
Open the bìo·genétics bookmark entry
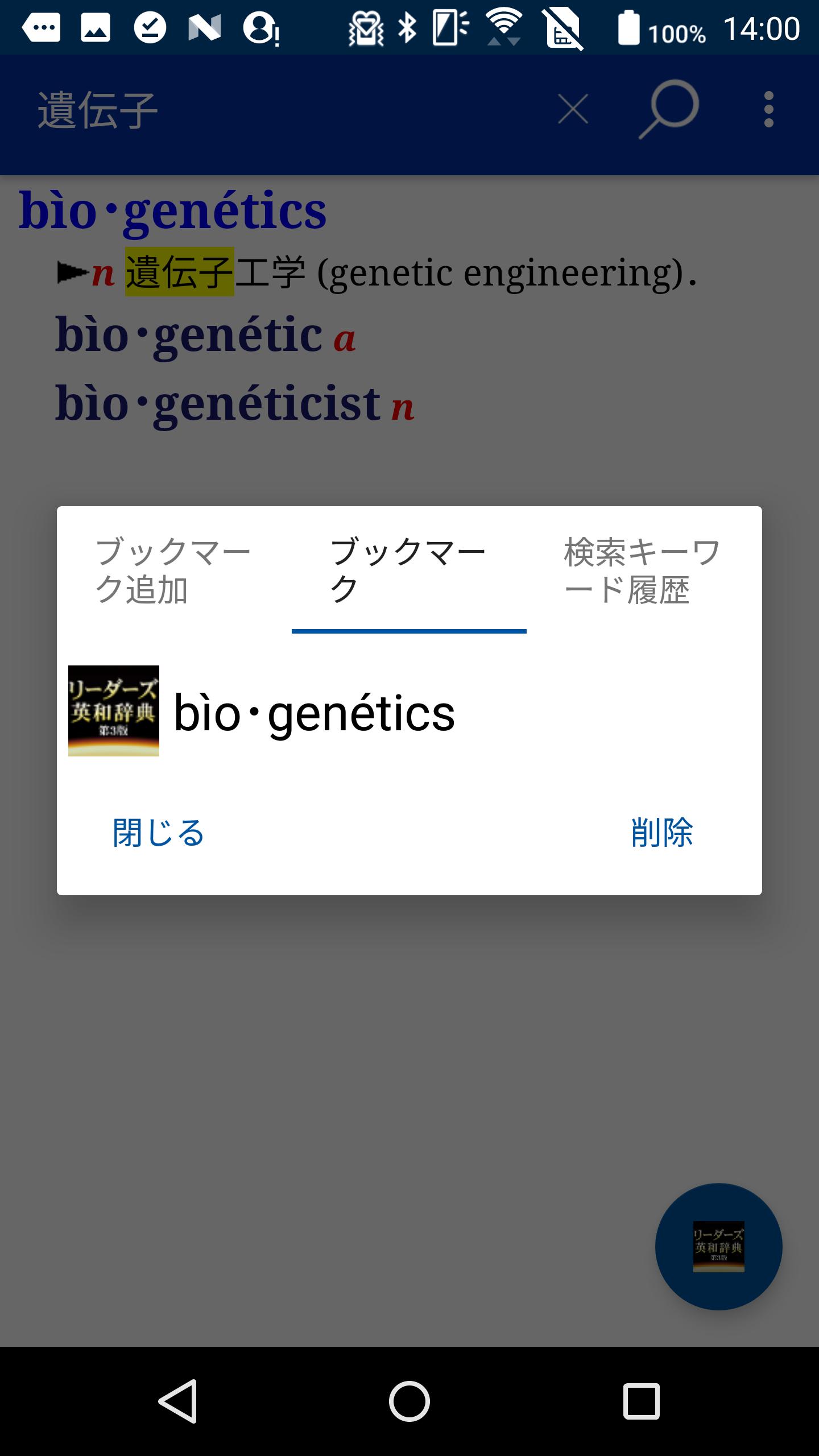(409, 711)
